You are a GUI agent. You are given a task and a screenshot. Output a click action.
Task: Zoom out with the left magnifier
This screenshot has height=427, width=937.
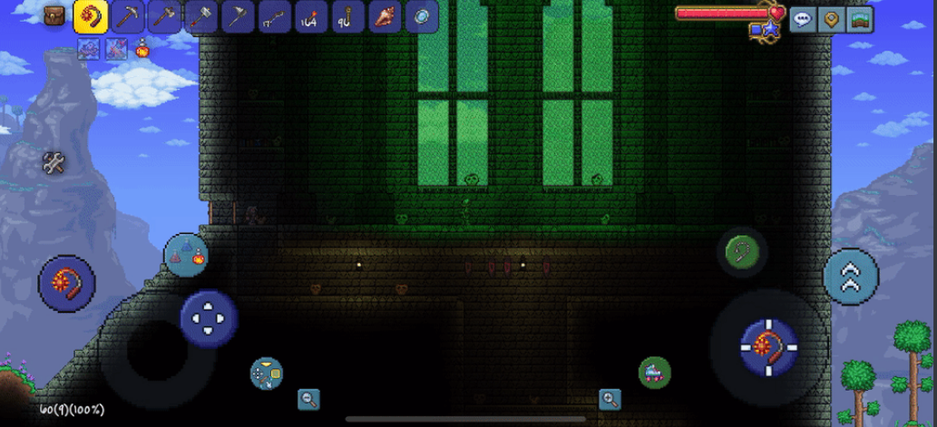click(x=309, y=399)
